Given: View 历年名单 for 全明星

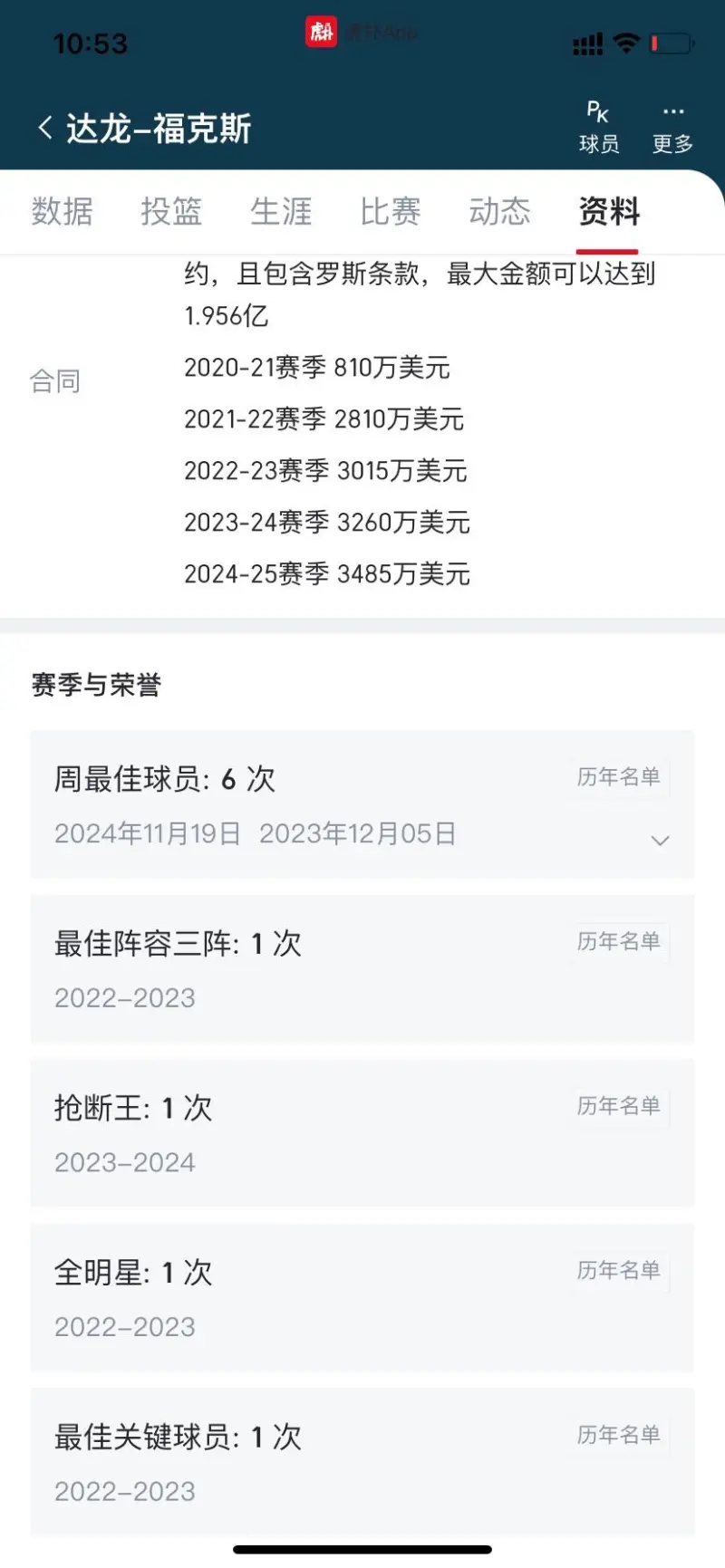Looking at the screenshot, I should coord(619,1271).
